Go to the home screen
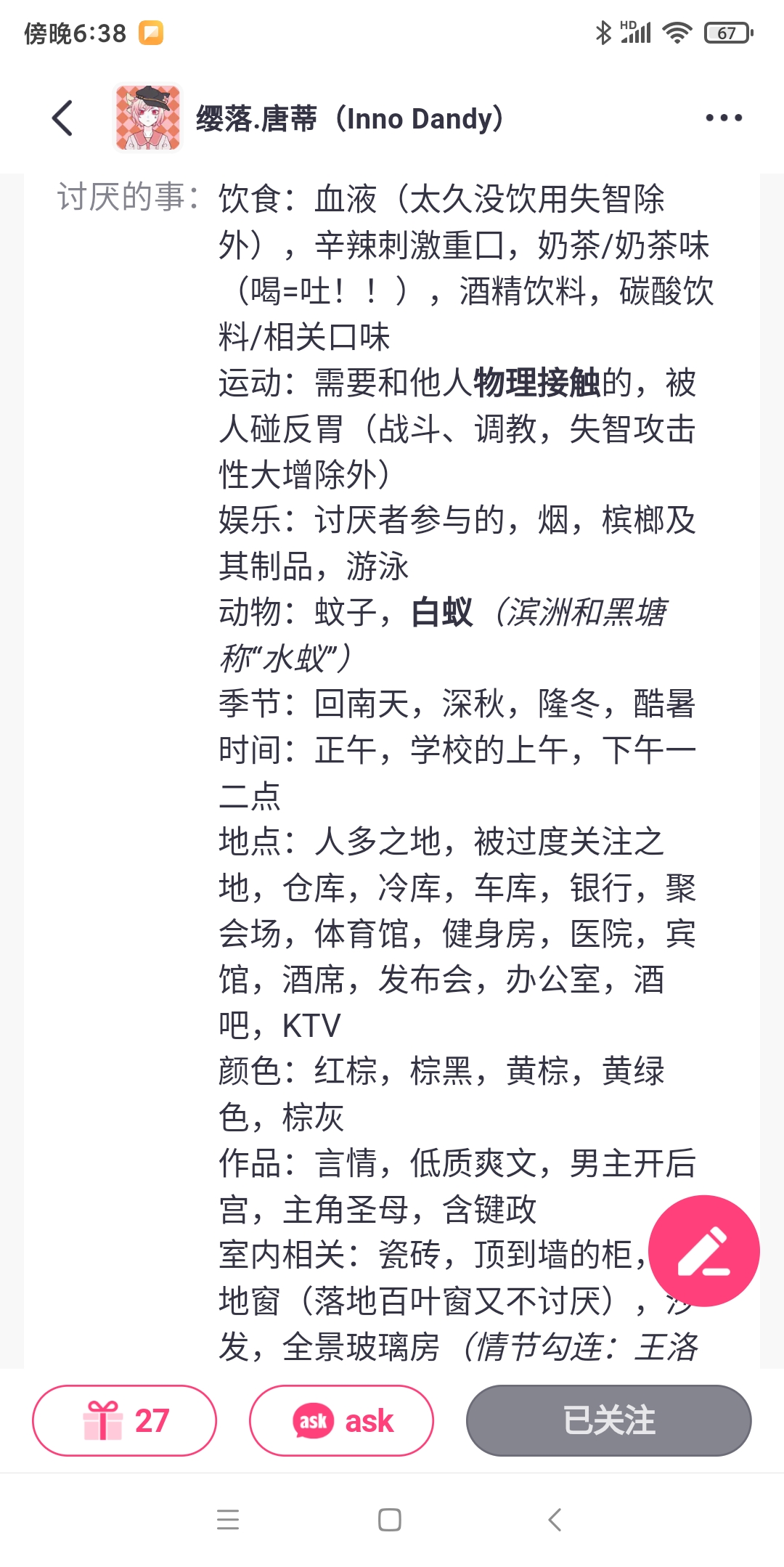Image resolution: width=784 pixels, height=1567 pixels. (x=390, y=1520)
